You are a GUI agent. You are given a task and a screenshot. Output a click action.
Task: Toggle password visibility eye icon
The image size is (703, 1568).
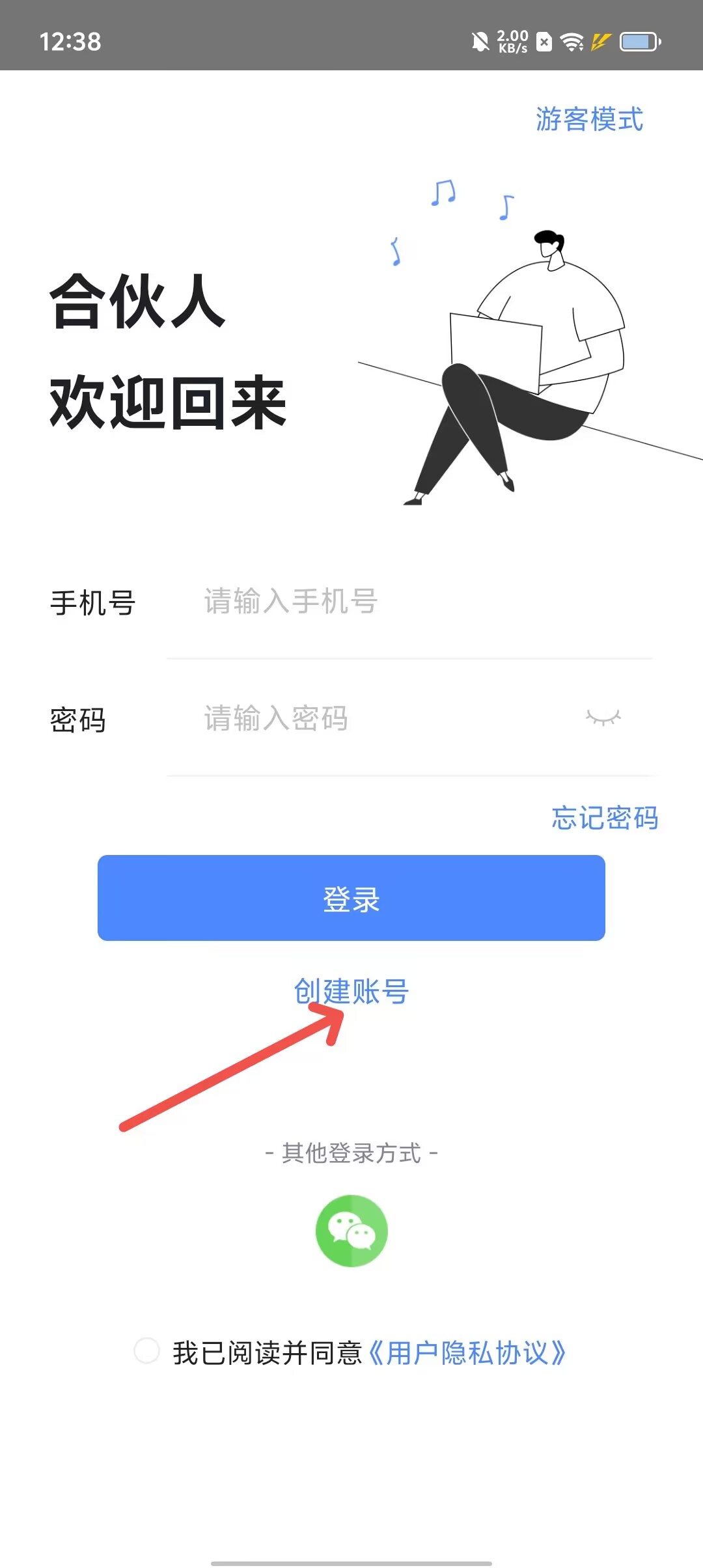603,718
